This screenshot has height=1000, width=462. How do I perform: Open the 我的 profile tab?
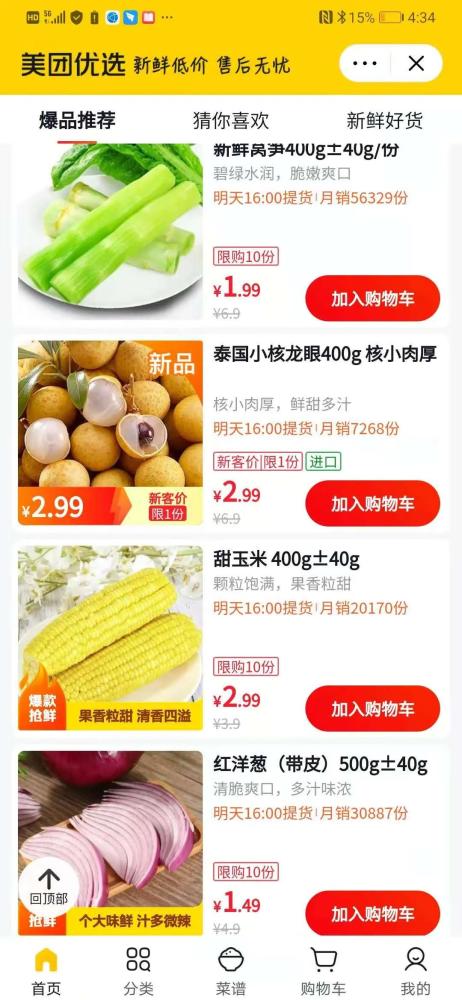415,971
